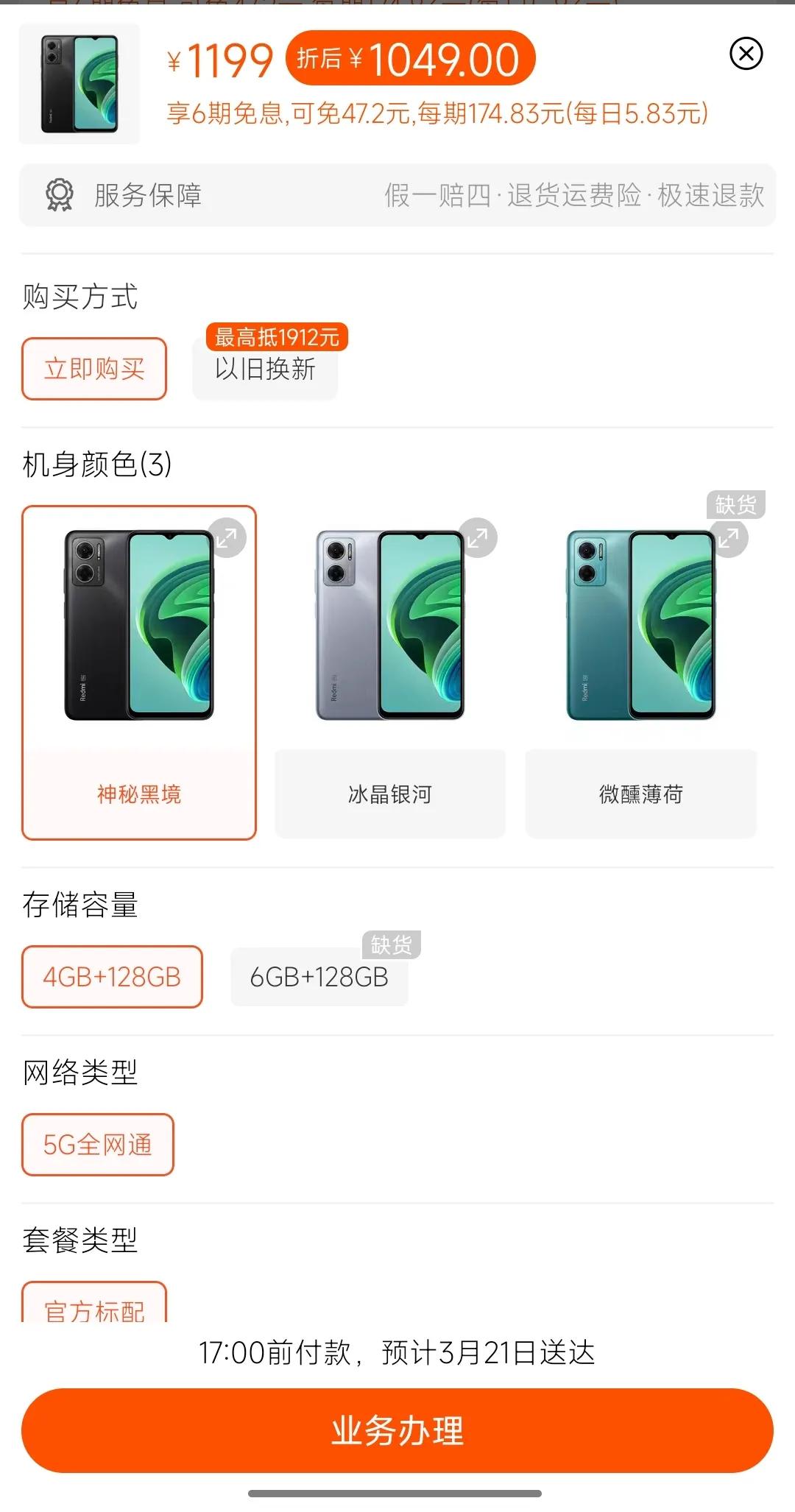The image size is (795, 1512).
Task: Enlarge the 微醺薄荷 phone image
Action: point(729,538)
